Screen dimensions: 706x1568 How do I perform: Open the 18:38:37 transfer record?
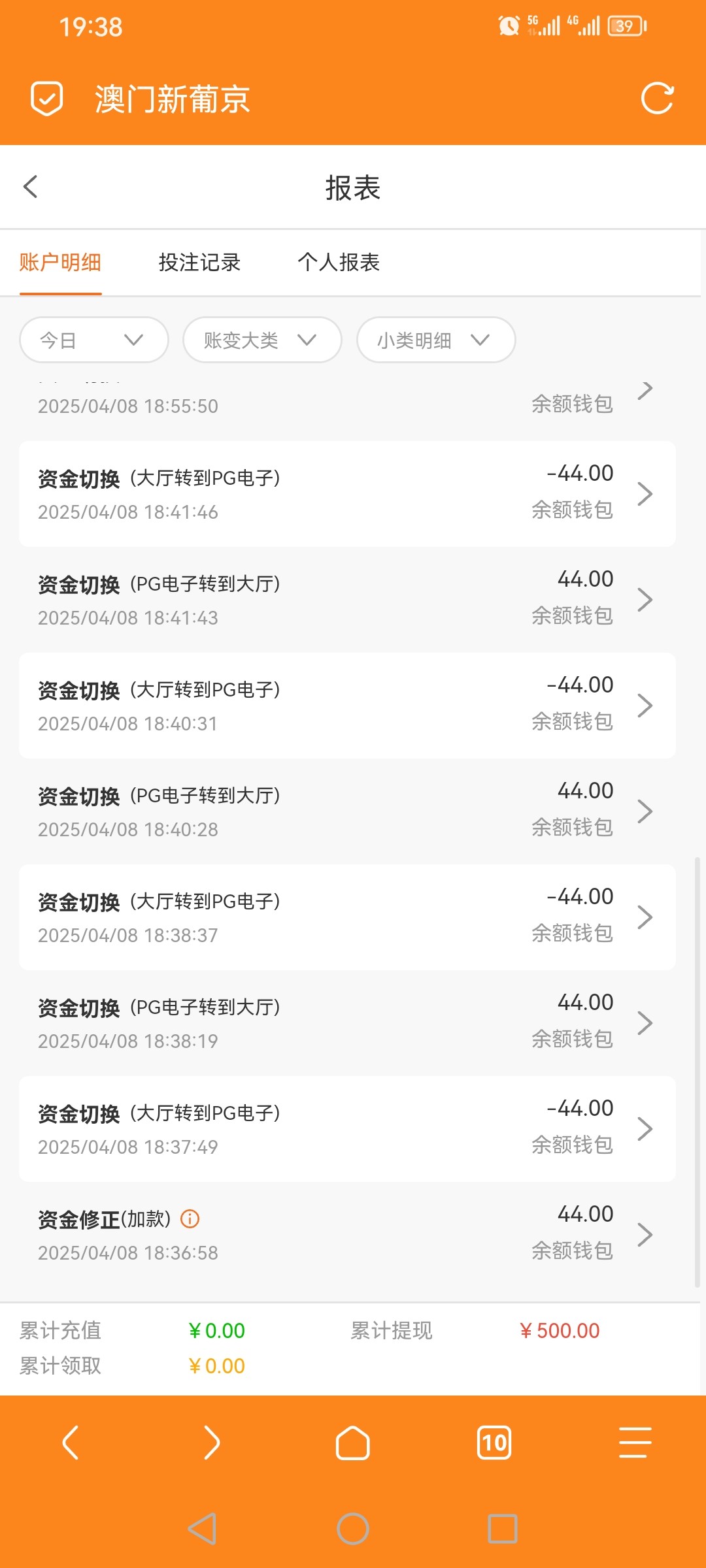pos(347,917)
